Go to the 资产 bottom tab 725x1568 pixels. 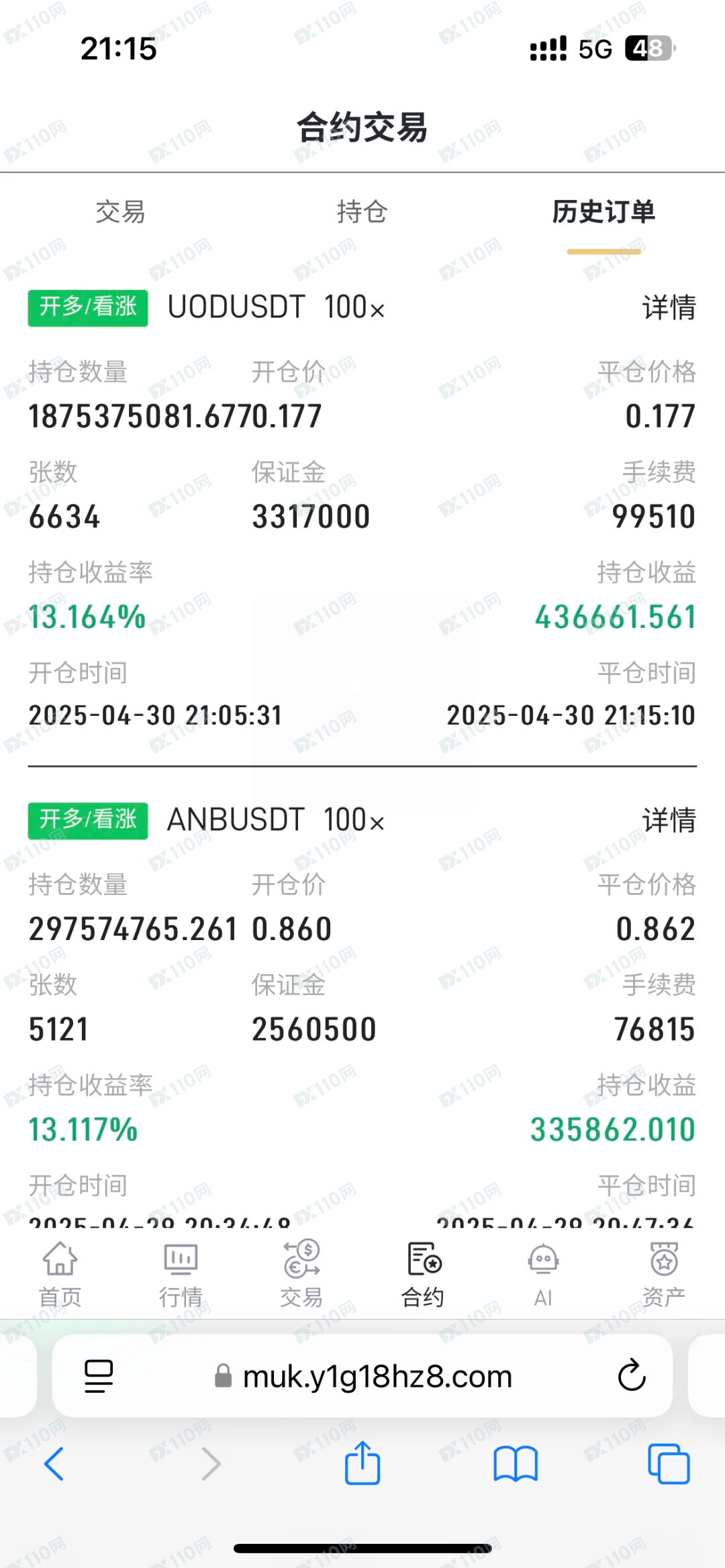click(664, 1273)
